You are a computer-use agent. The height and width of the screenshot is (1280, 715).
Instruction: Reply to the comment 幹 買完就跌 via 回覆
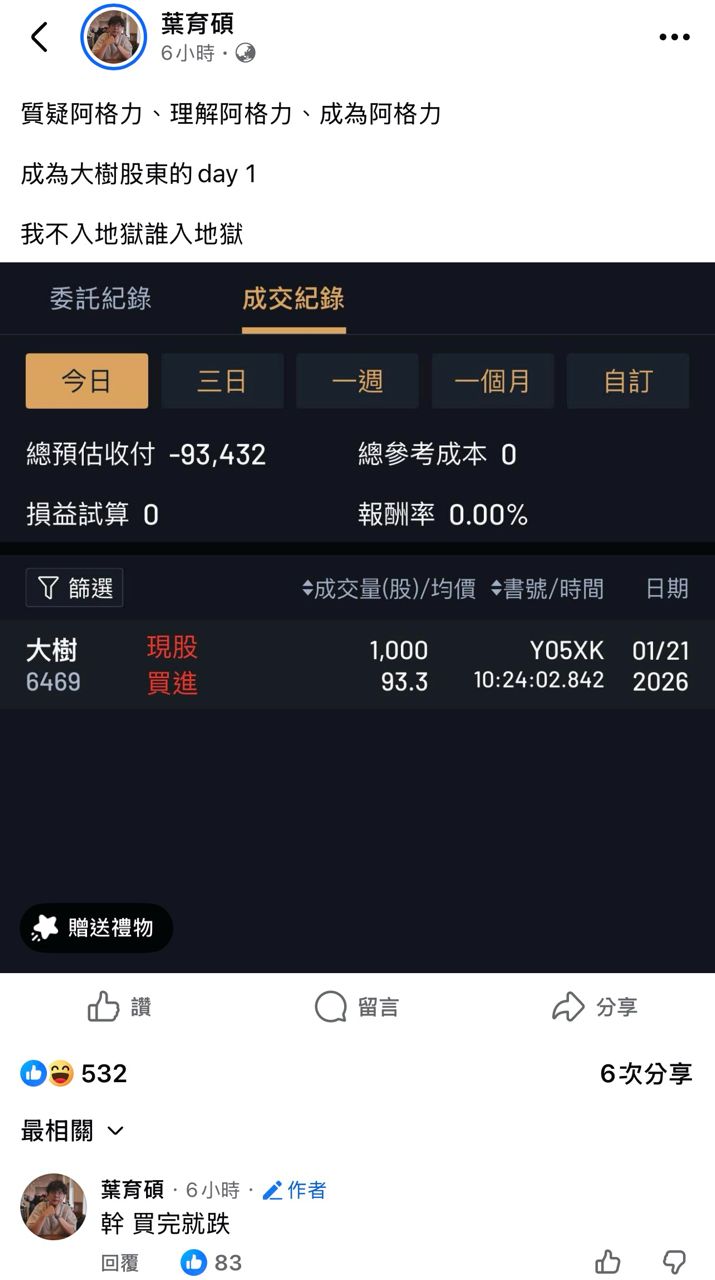120,1263
